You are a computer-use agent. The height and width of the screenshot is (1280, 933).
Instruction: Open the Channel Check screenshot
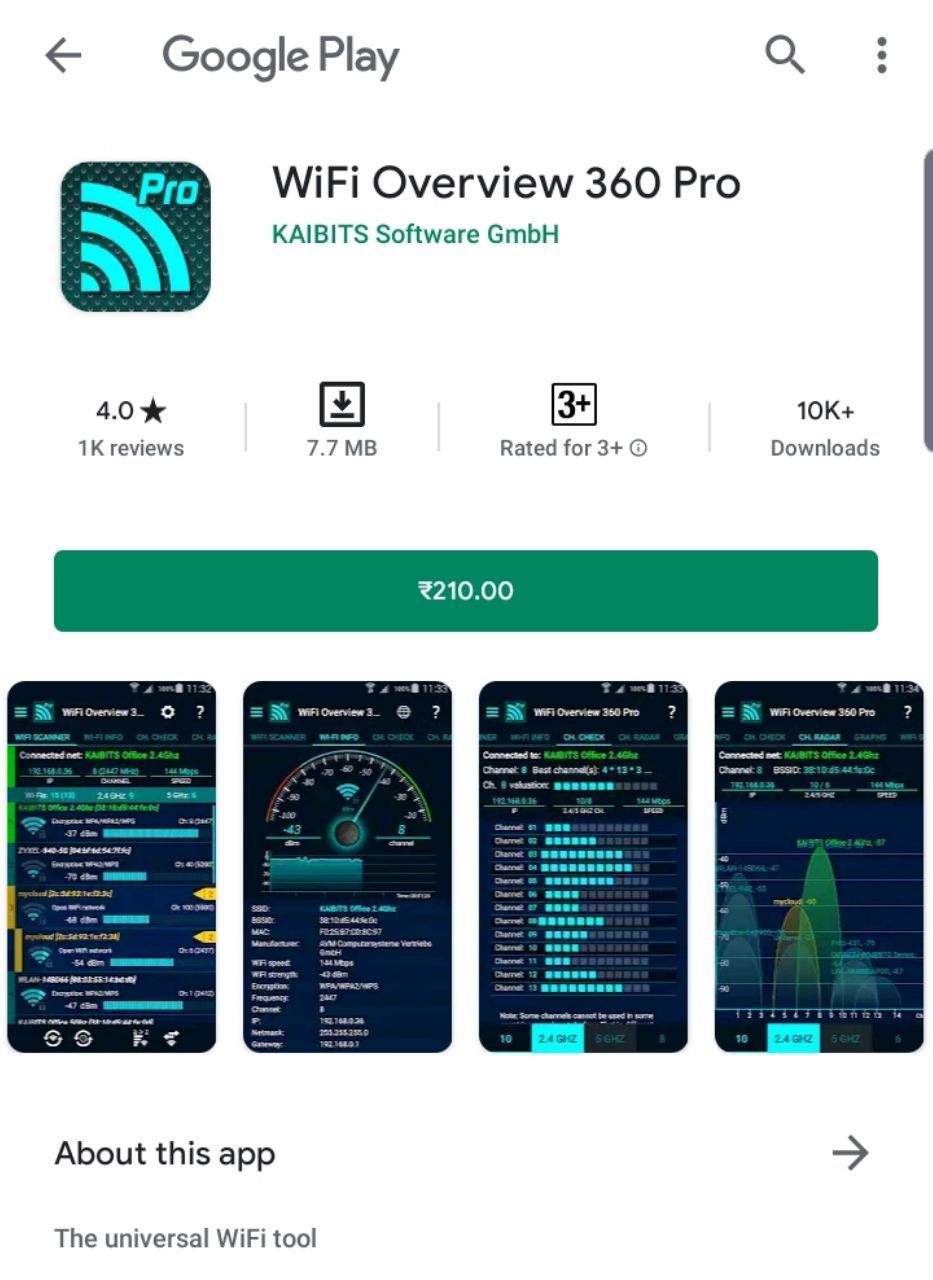pos(583,866)
